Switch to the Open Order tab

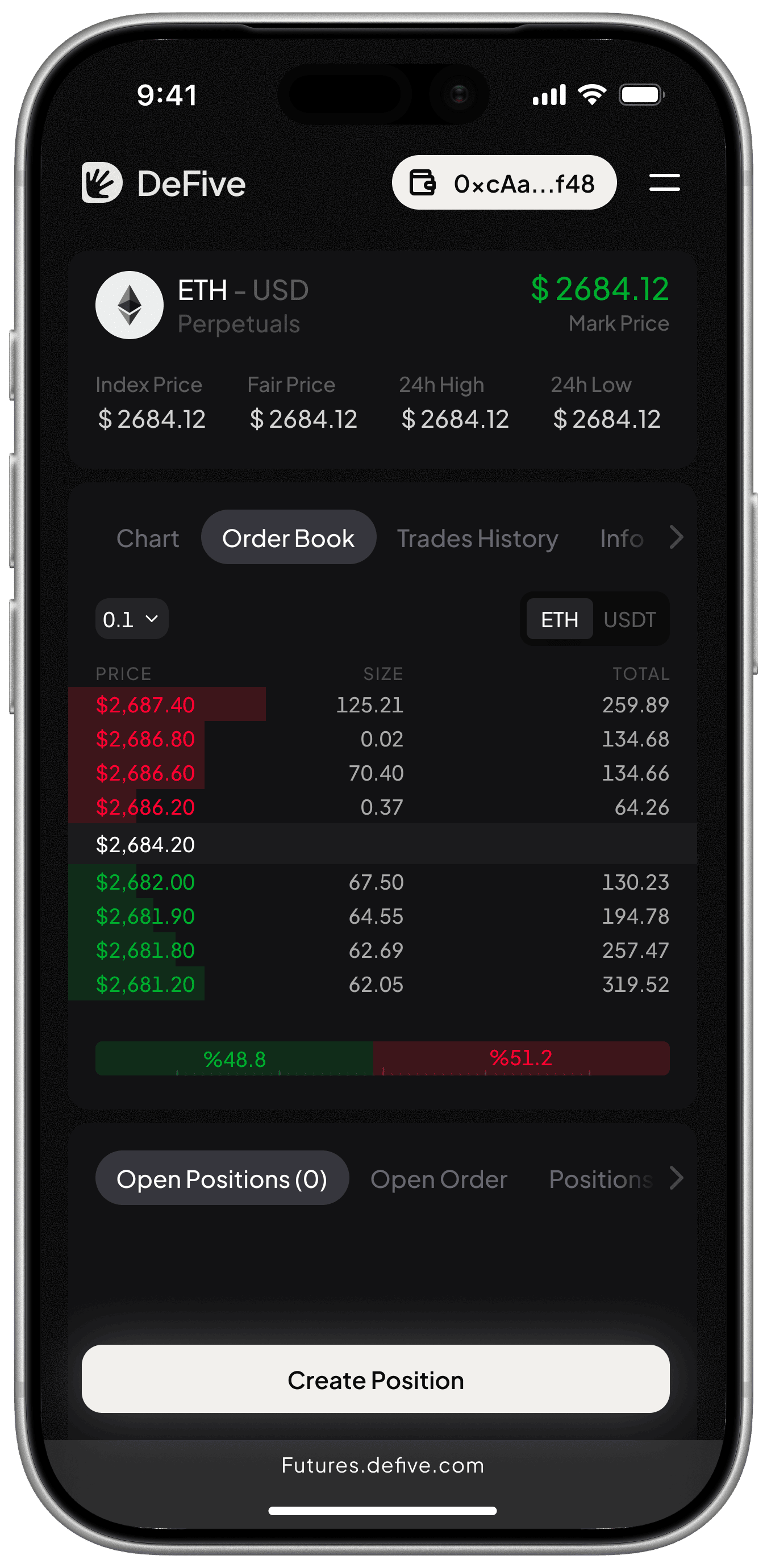tap(438, 1179)
